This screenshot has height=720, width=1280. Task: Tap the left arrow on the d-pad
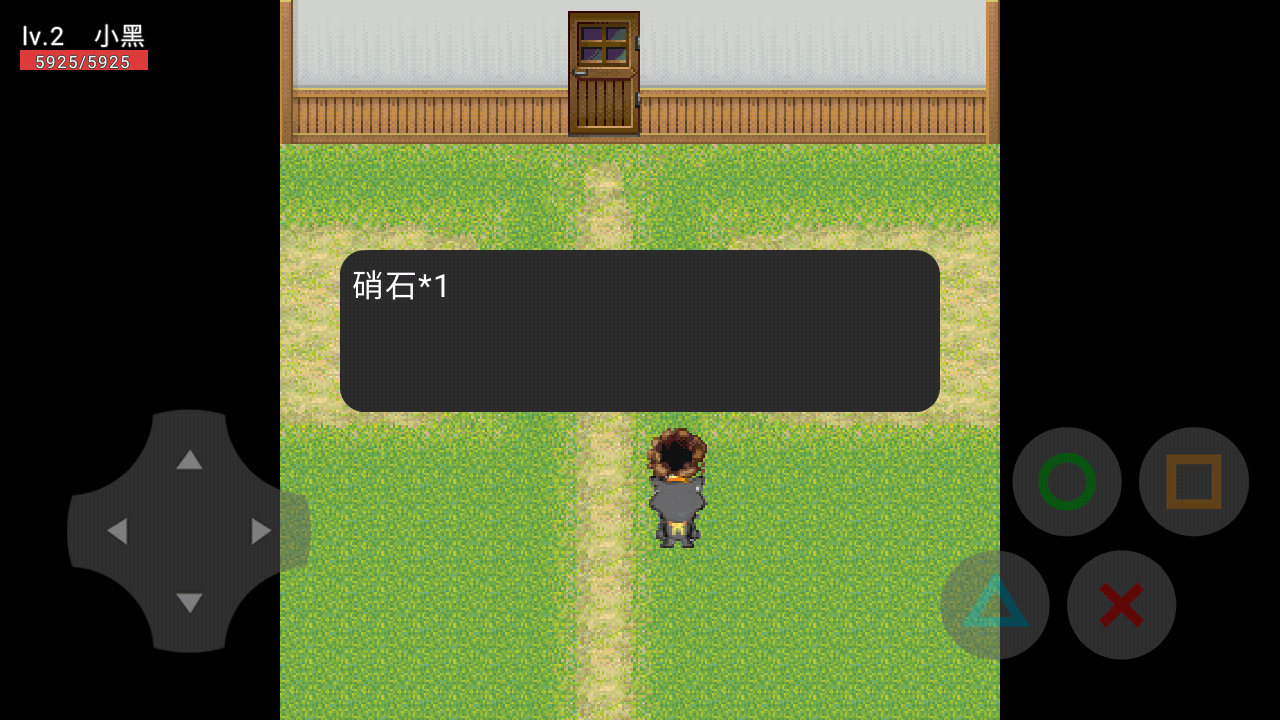(117, 531)
